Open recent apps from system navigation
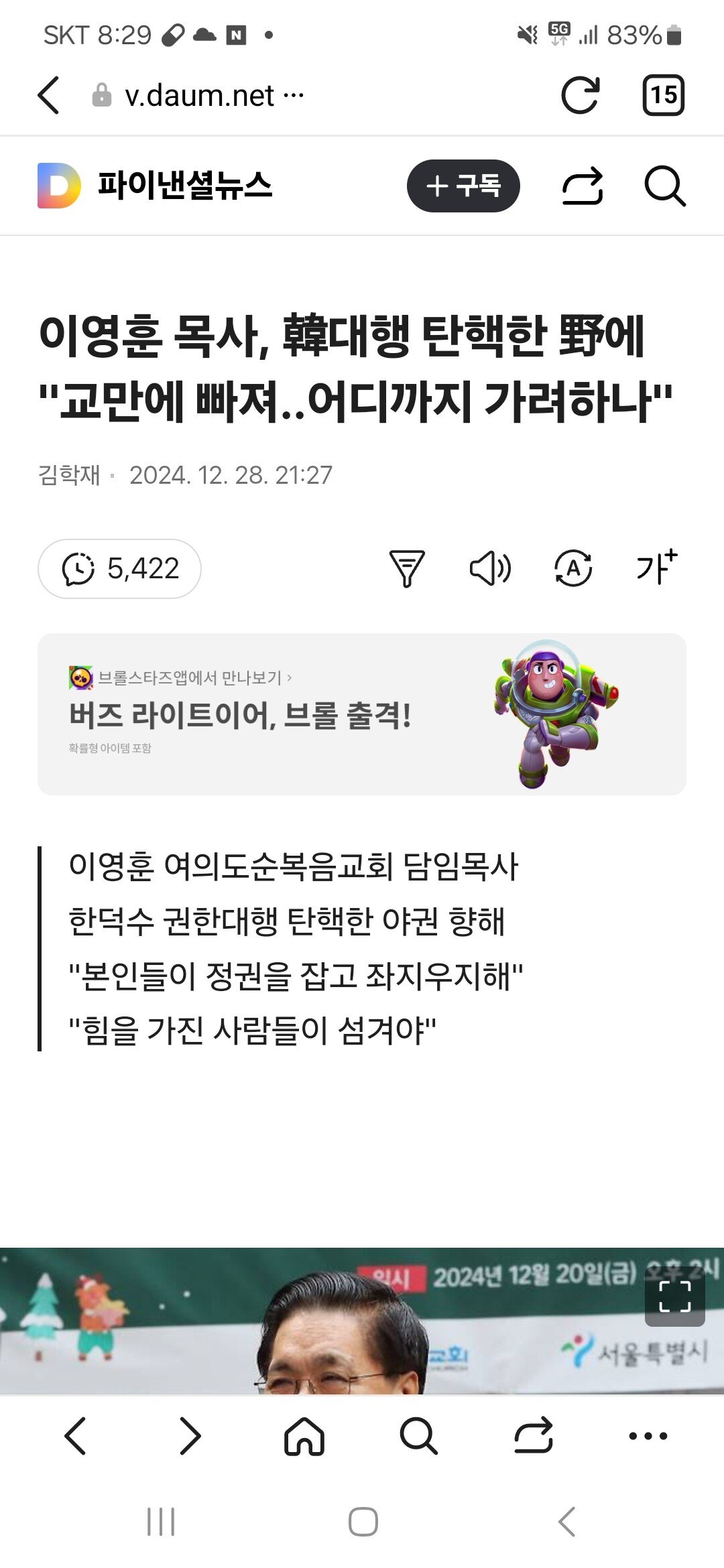Image resolution: width=724 pixels, height=1568 pixels. [161, 1521]
